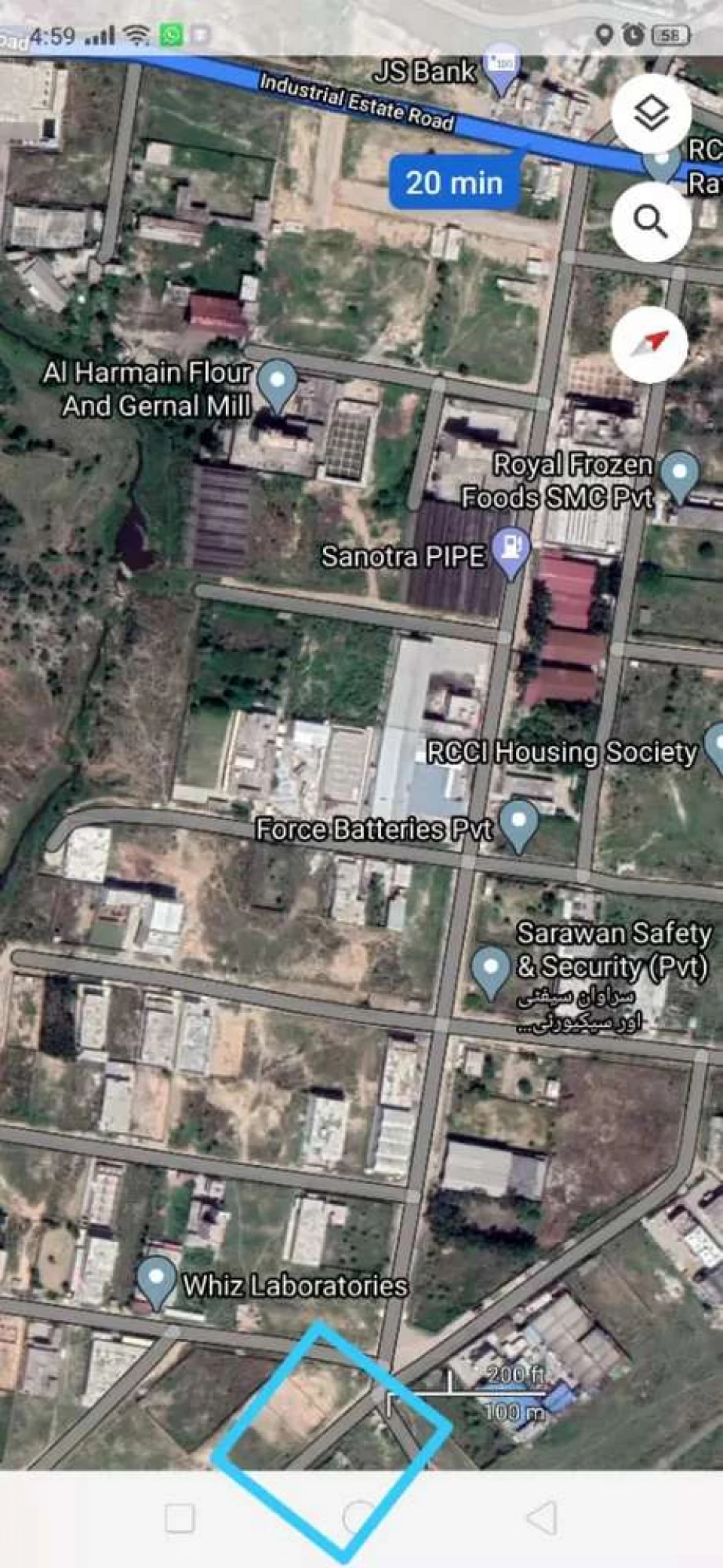Image resolution: width=723 pixels, height=1568 pixels.
Task: Select the Sarawan Safety & Security pin
Action: point(490,971)
